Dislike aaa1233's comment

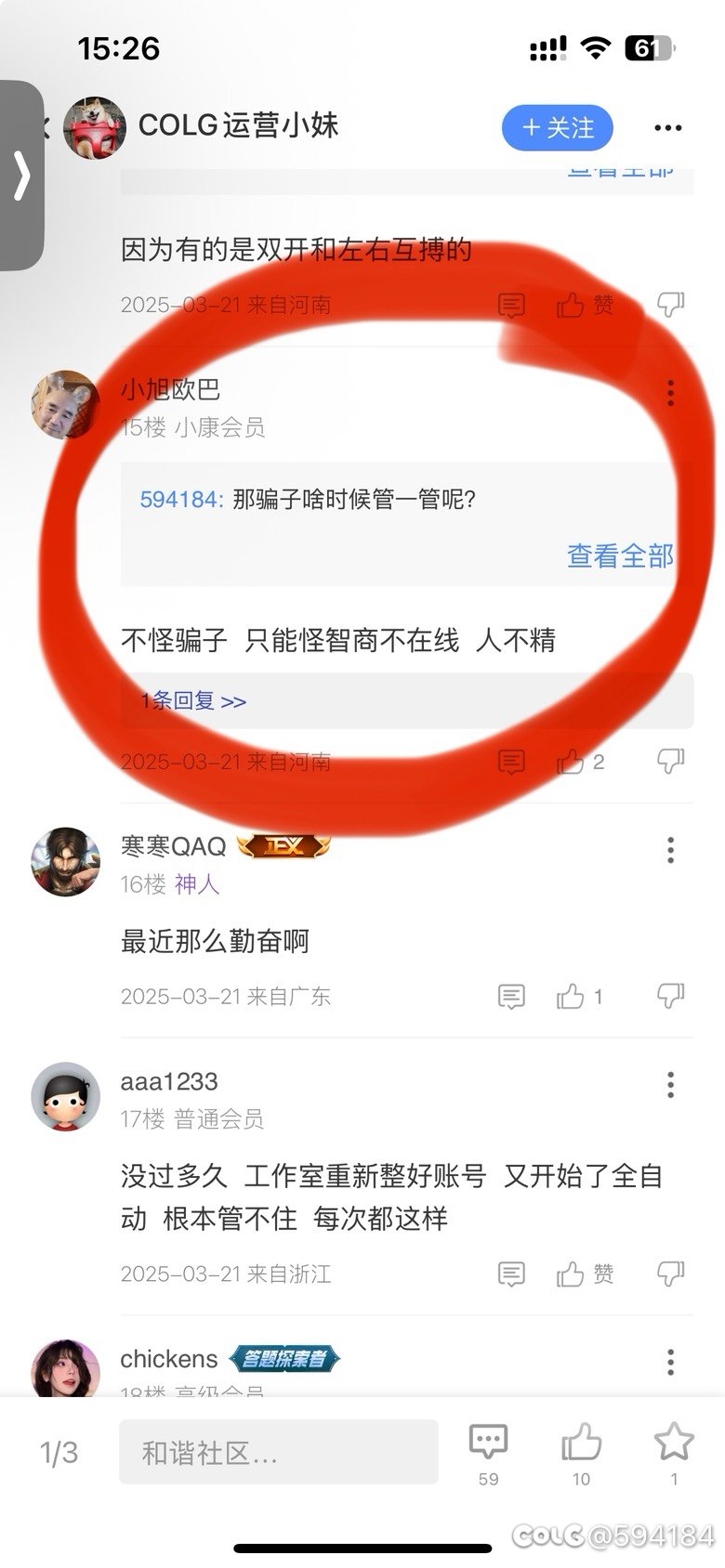click(670, 1274)
